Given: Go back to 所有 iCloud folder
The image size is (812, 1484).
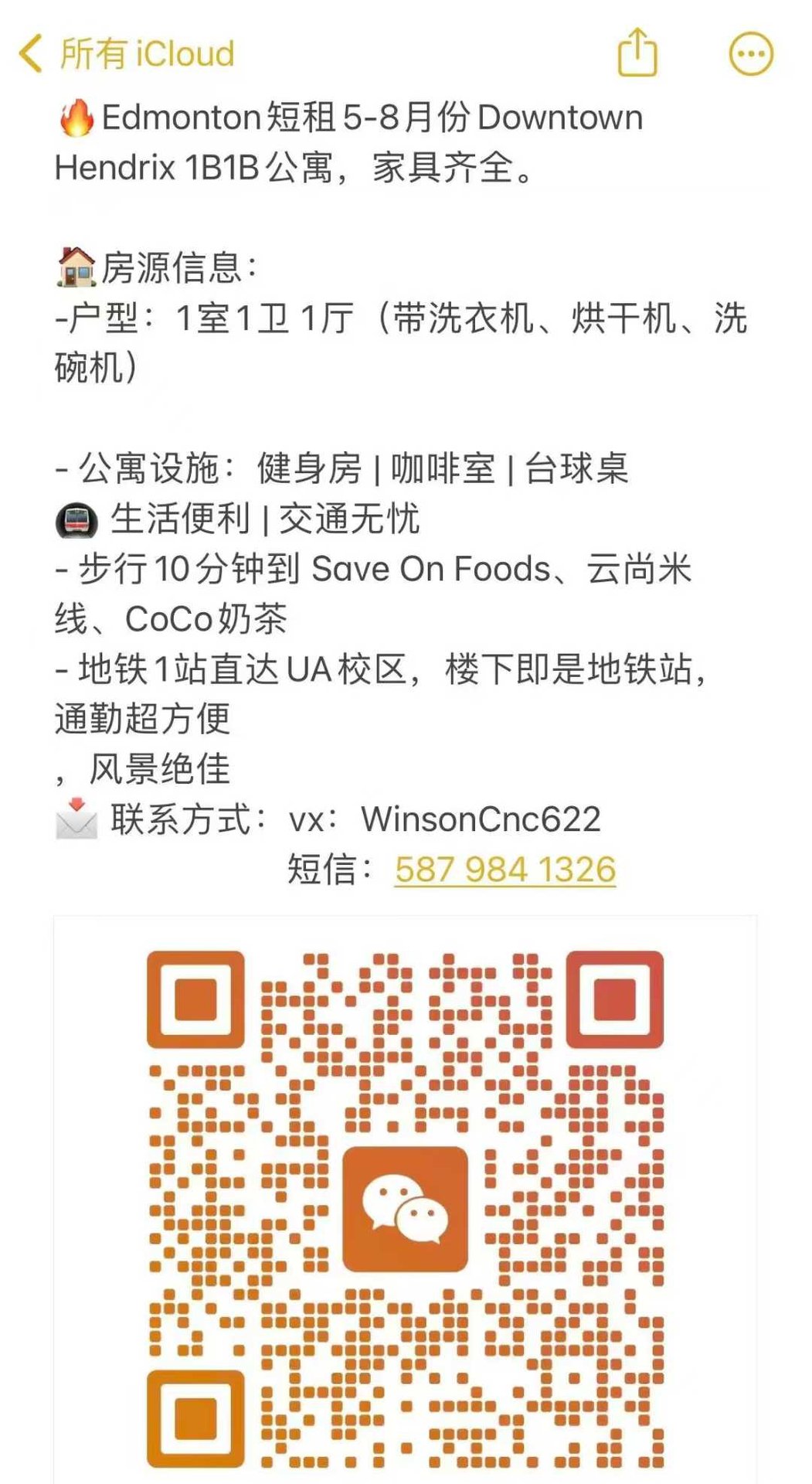Looking at the screenshot, I should point(127,54).
